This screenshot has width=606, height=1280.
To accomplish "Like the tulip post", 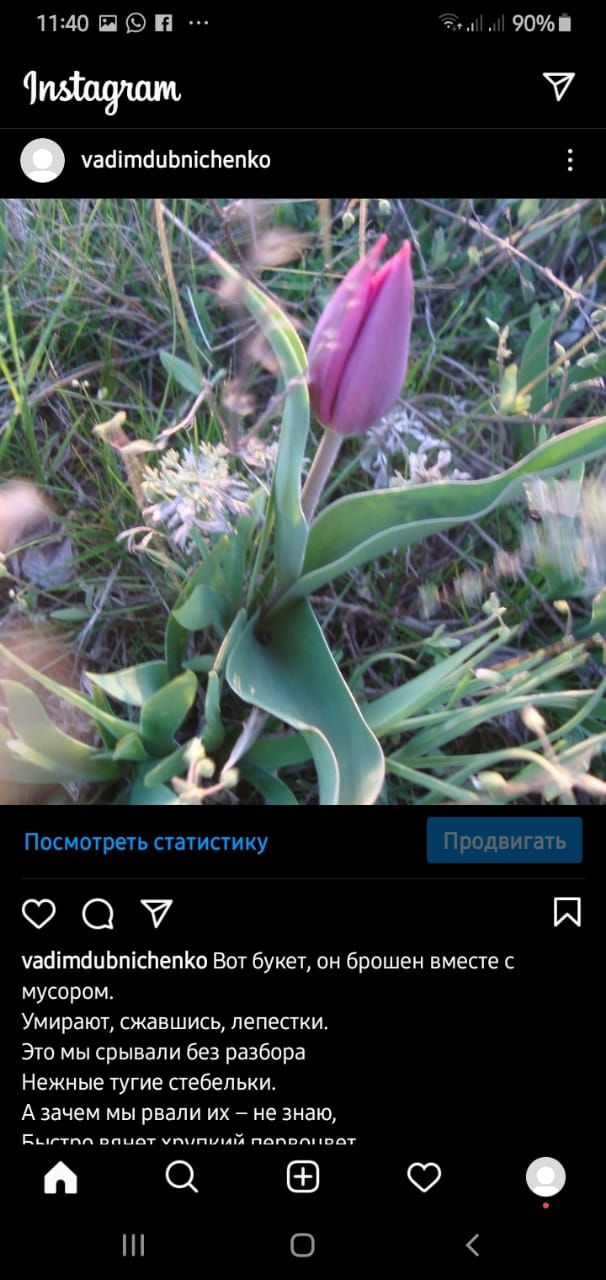I will (x=39, y=912).
